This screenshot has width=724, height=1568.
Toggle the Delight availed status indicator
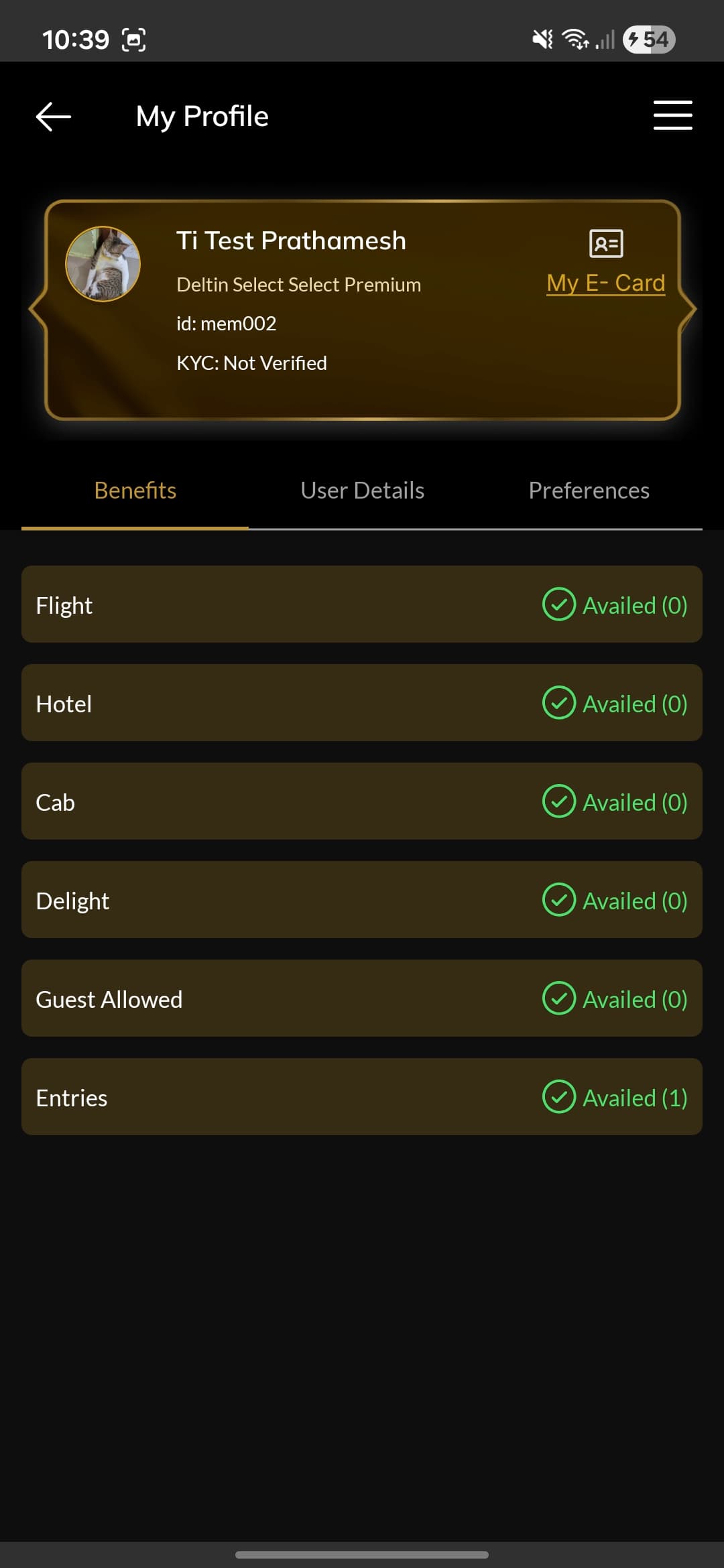click(559, 901)
